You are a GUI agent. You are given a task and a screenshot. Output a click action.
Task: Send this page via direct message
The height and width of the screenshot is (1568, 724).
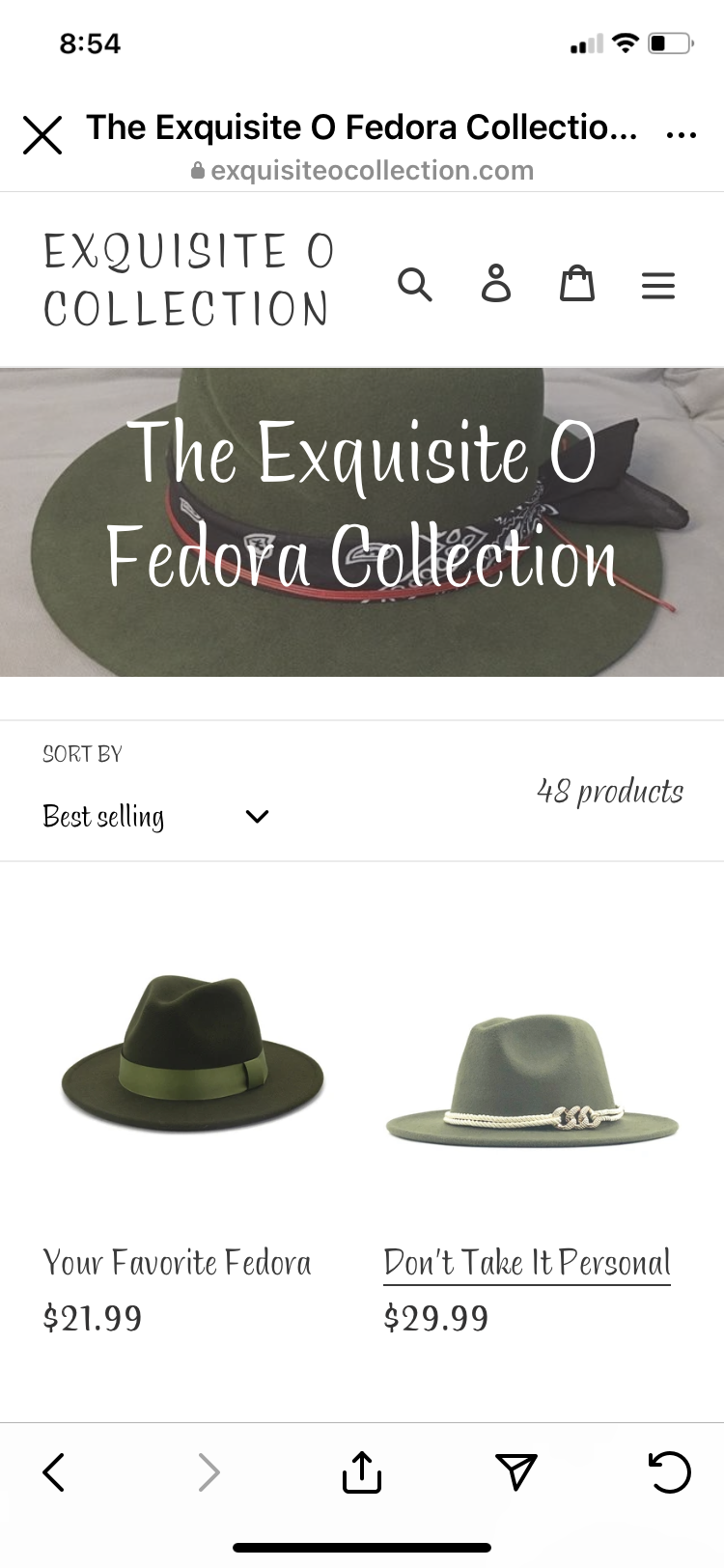tap(515, 1471)
